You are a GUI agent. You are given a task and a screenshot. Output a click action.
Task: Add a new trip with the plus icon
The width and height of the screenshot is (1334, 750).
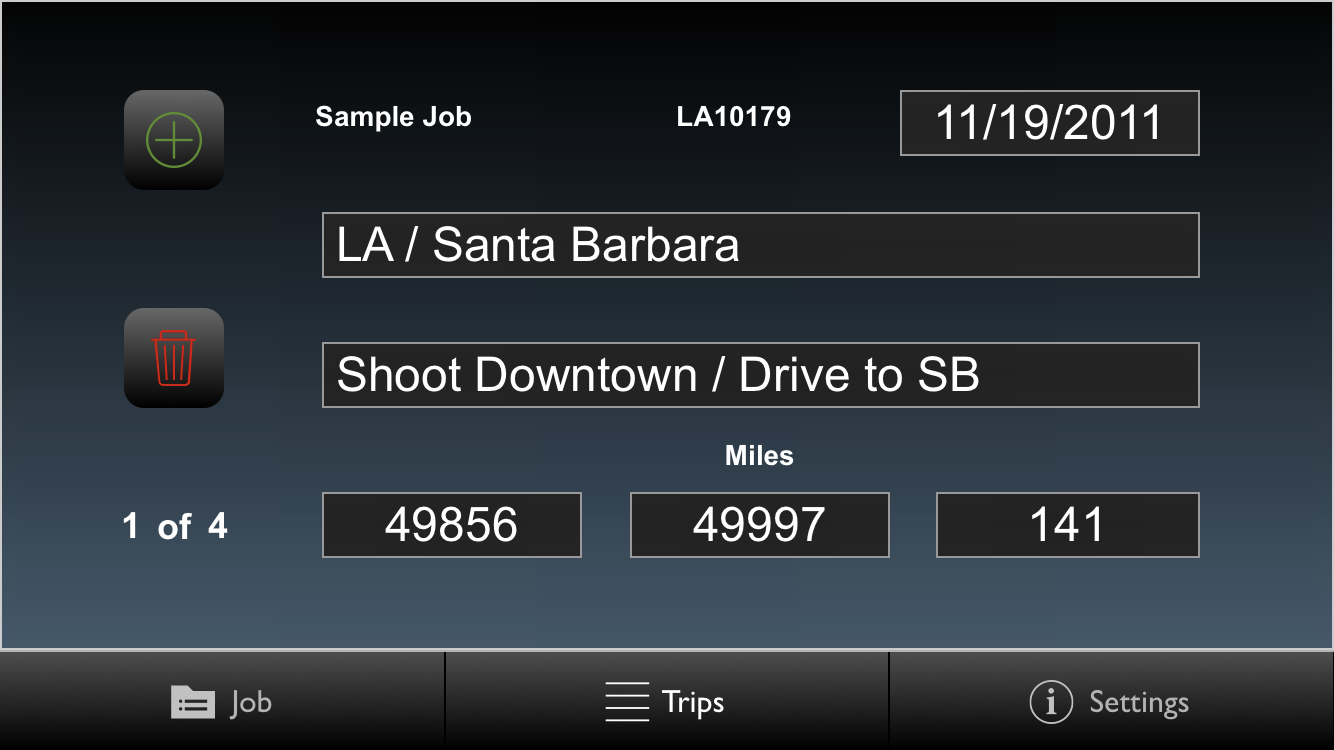pos(174,140)
